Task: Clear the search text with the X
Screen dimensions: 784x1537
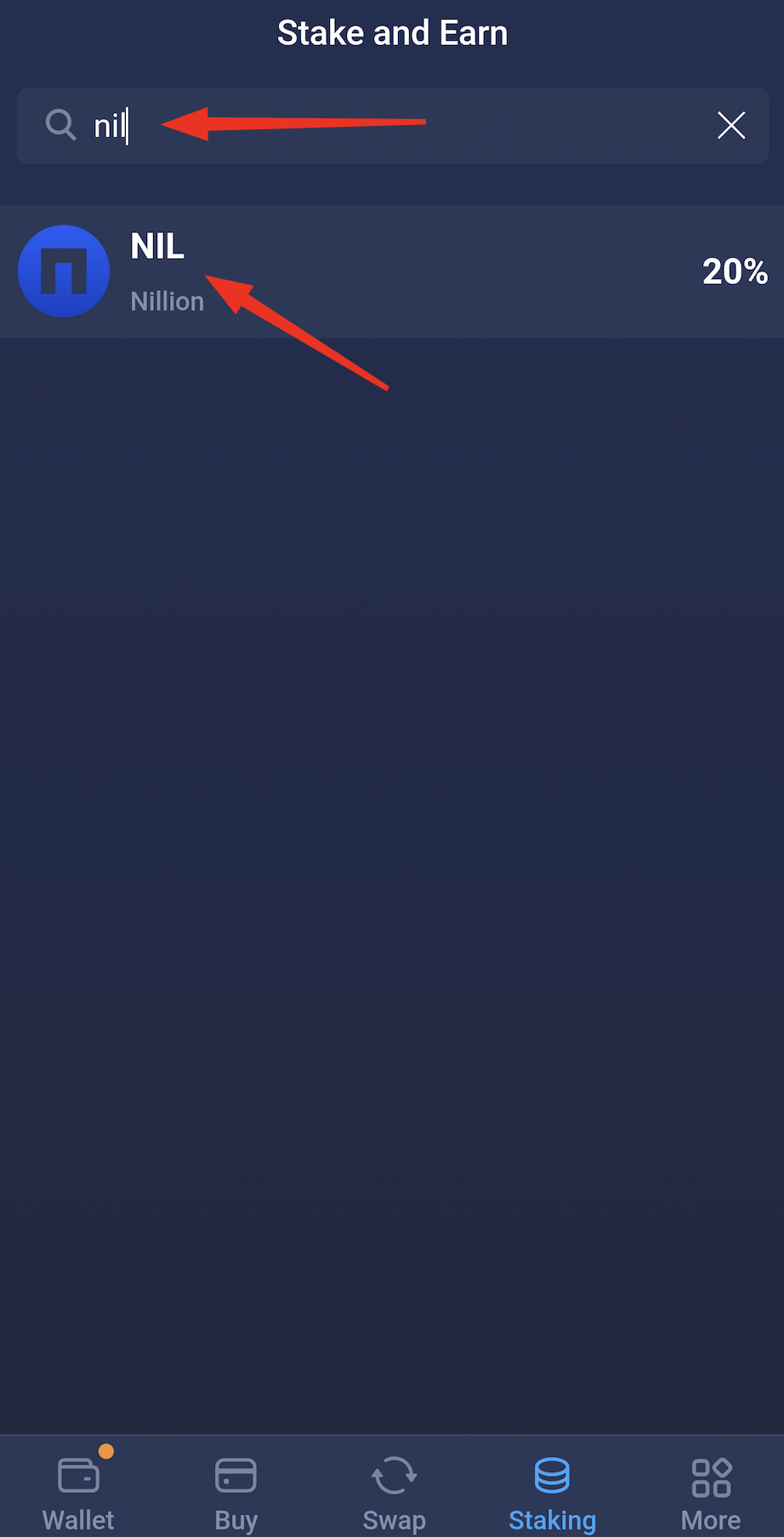Action: [730, 126]
